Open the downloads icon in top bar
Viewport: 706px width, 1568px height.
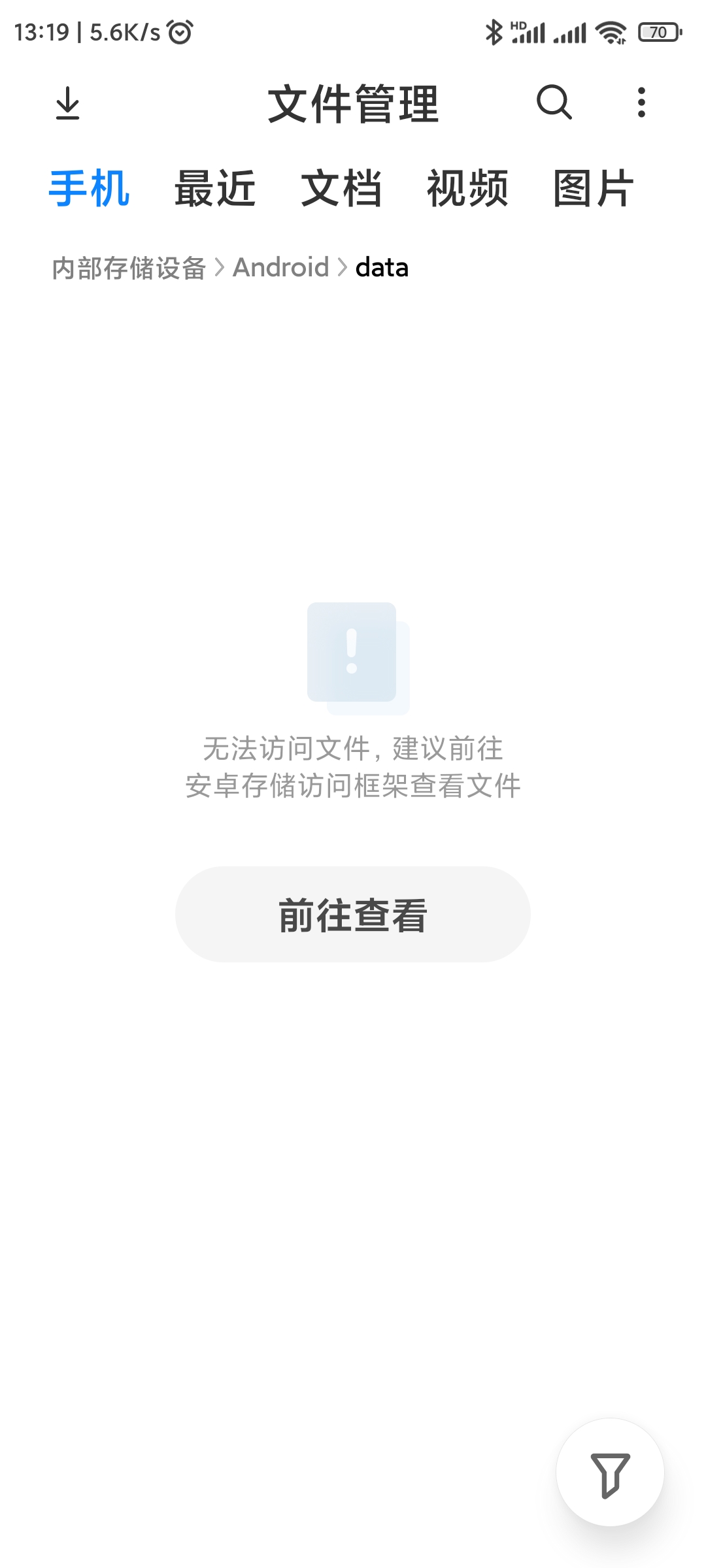[x=67, y=103]
